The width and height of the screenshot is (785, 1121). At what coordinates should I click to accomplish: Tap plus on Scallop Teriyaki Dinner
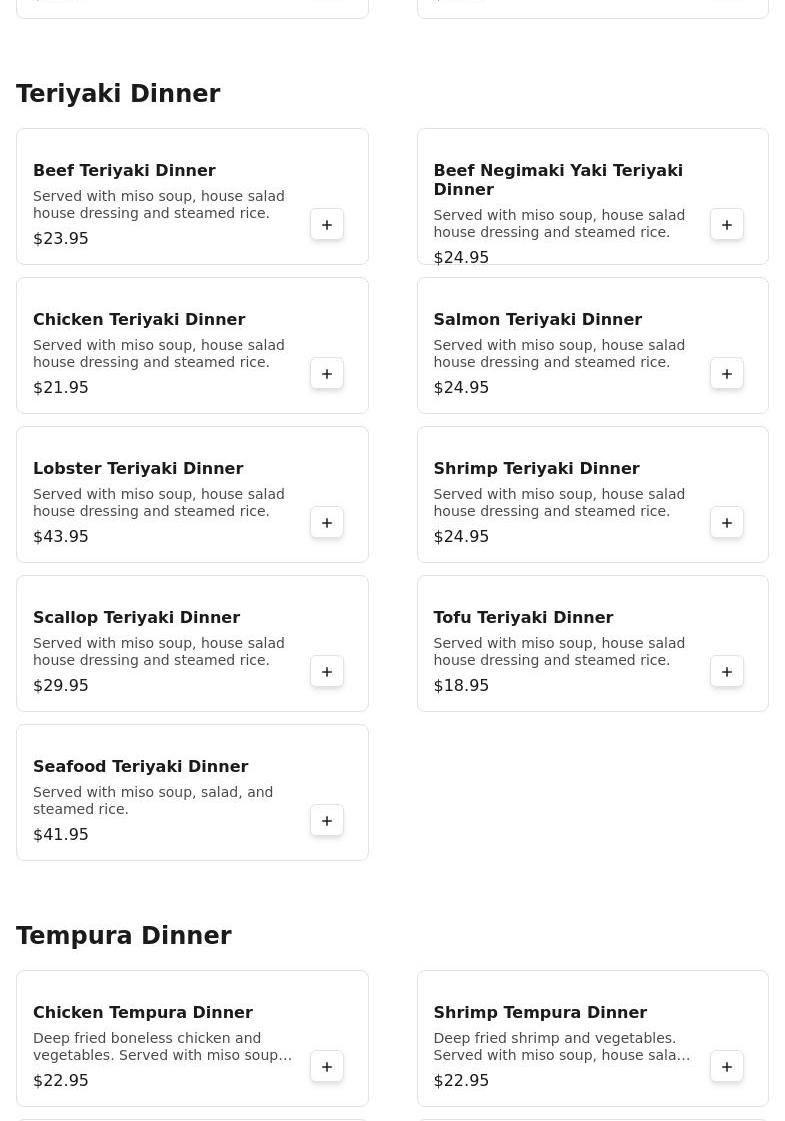tap(327, 672)
